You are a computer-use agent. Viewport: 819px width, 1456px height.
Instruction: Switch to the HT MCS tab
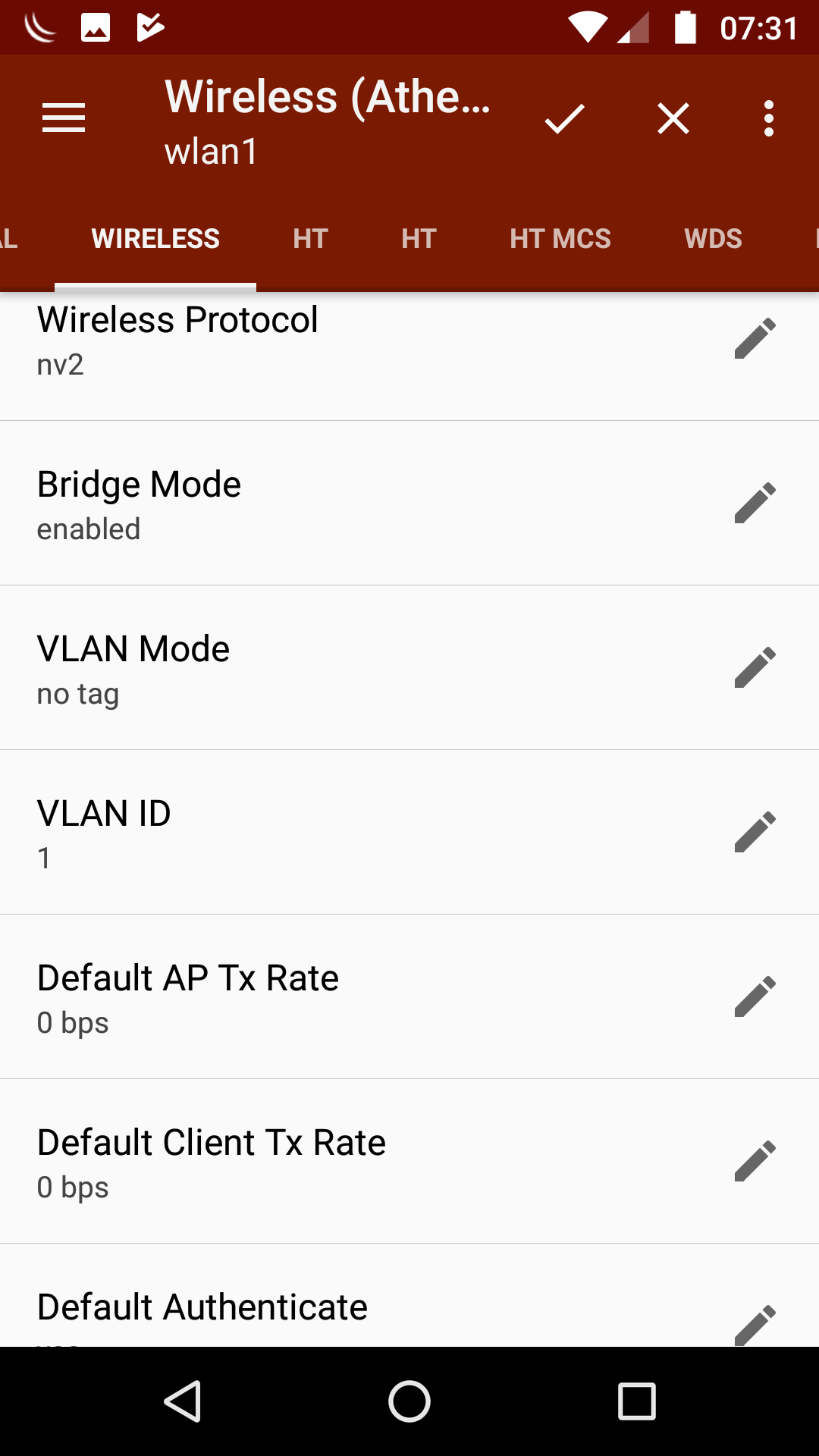click(x=560, y=239)
